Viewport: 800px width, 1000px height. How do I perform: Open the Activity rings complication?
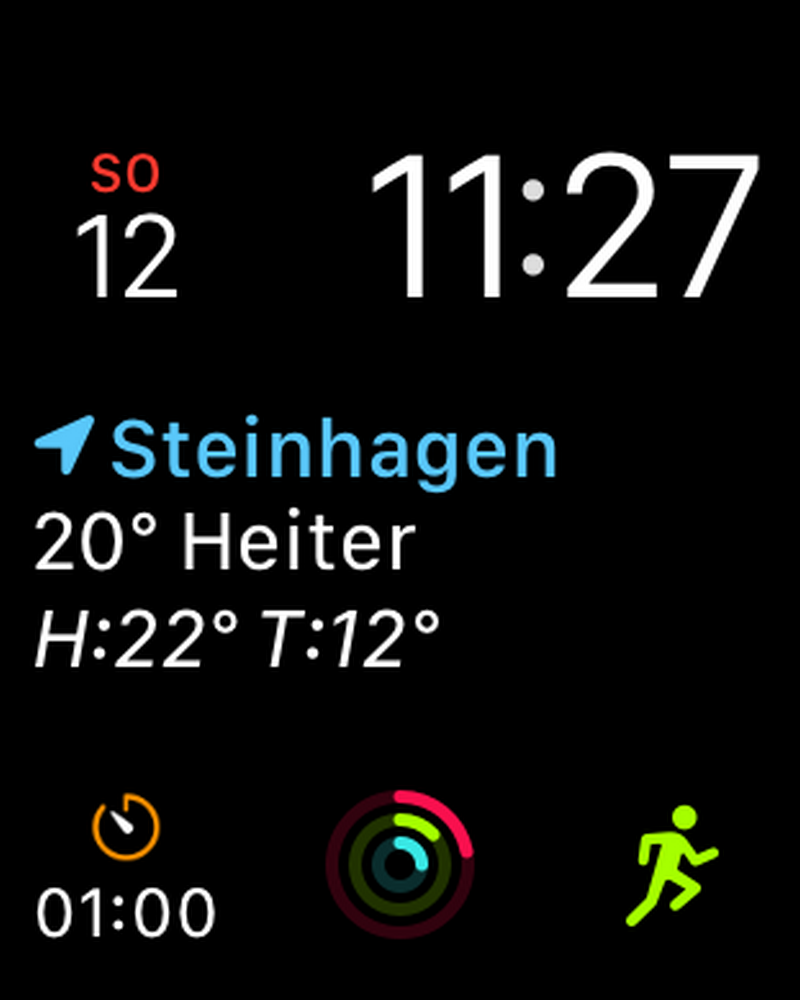click(x=400, y=864)
